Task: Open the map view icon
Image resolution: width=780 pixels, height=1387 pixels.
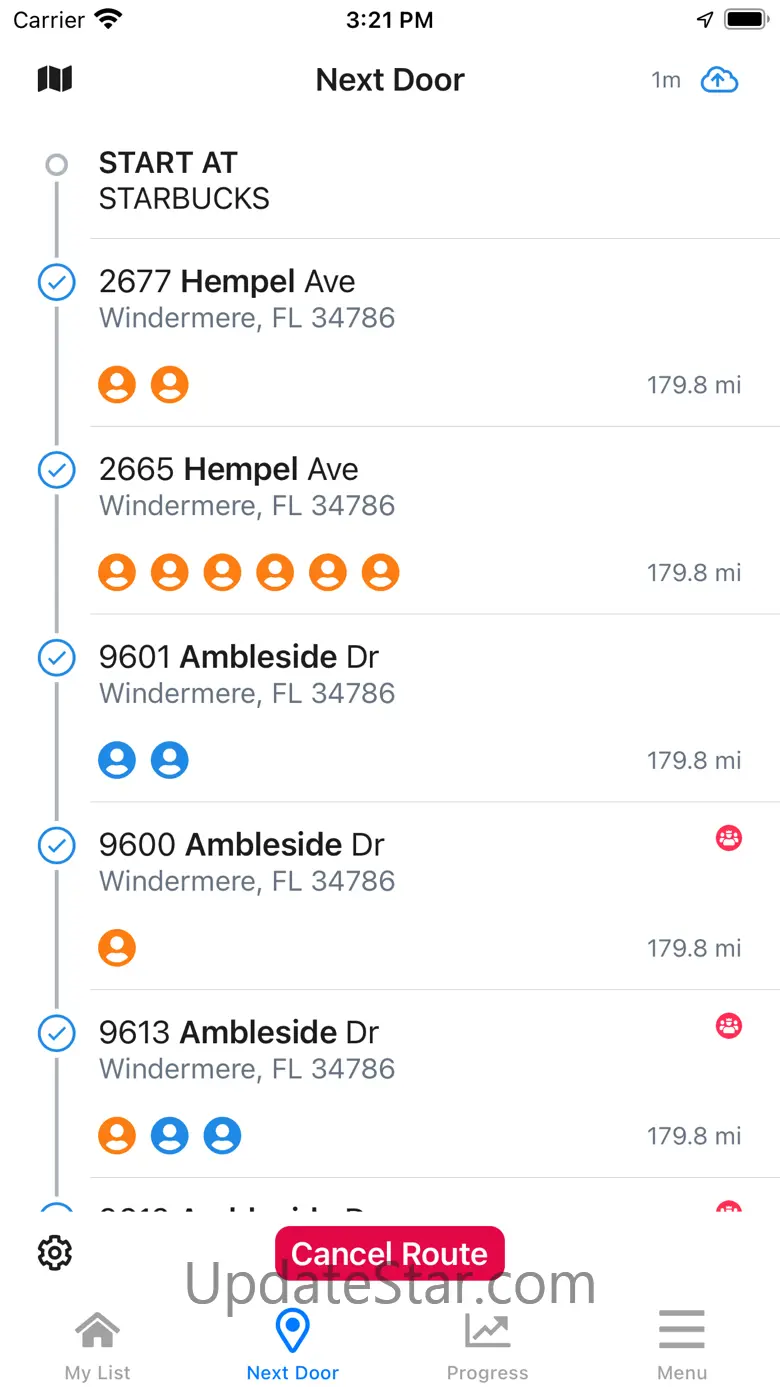Action: [55, 80]
